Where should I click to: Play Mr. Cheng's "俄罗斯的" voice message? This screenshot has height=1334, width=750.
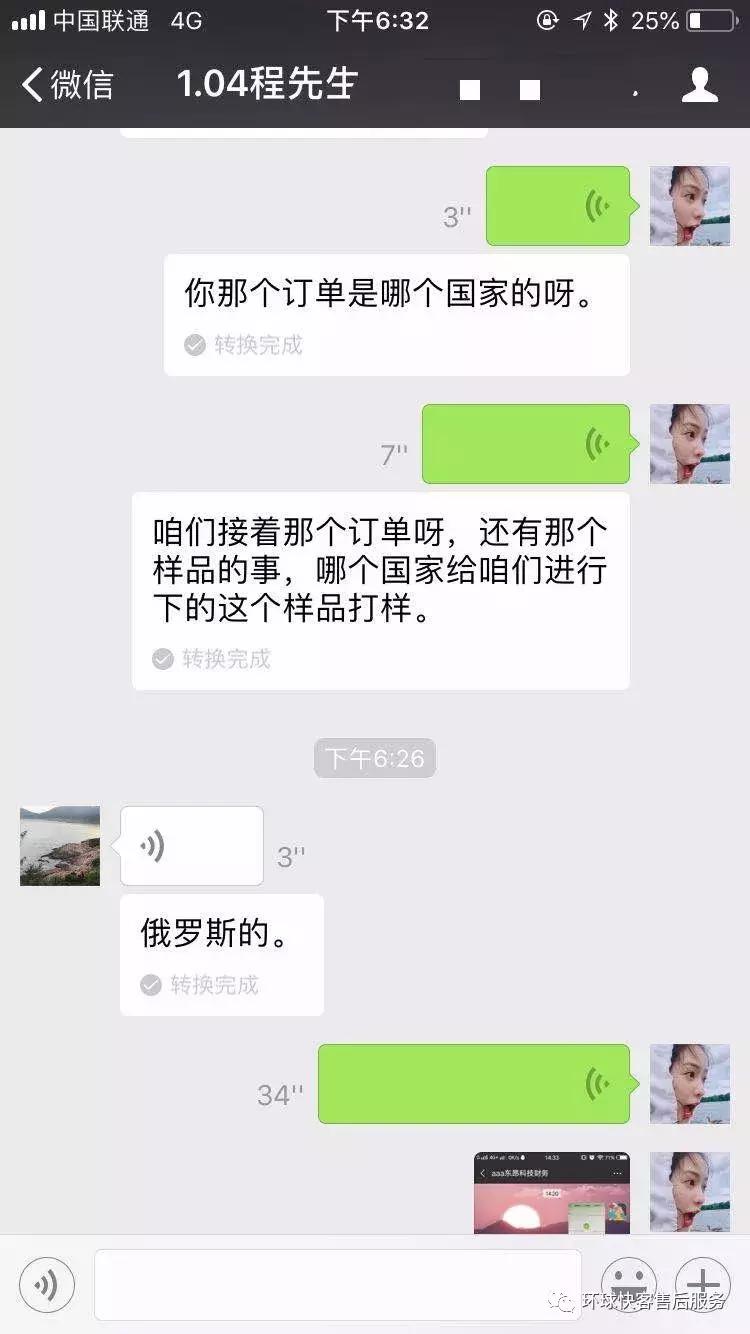(191, 845)
